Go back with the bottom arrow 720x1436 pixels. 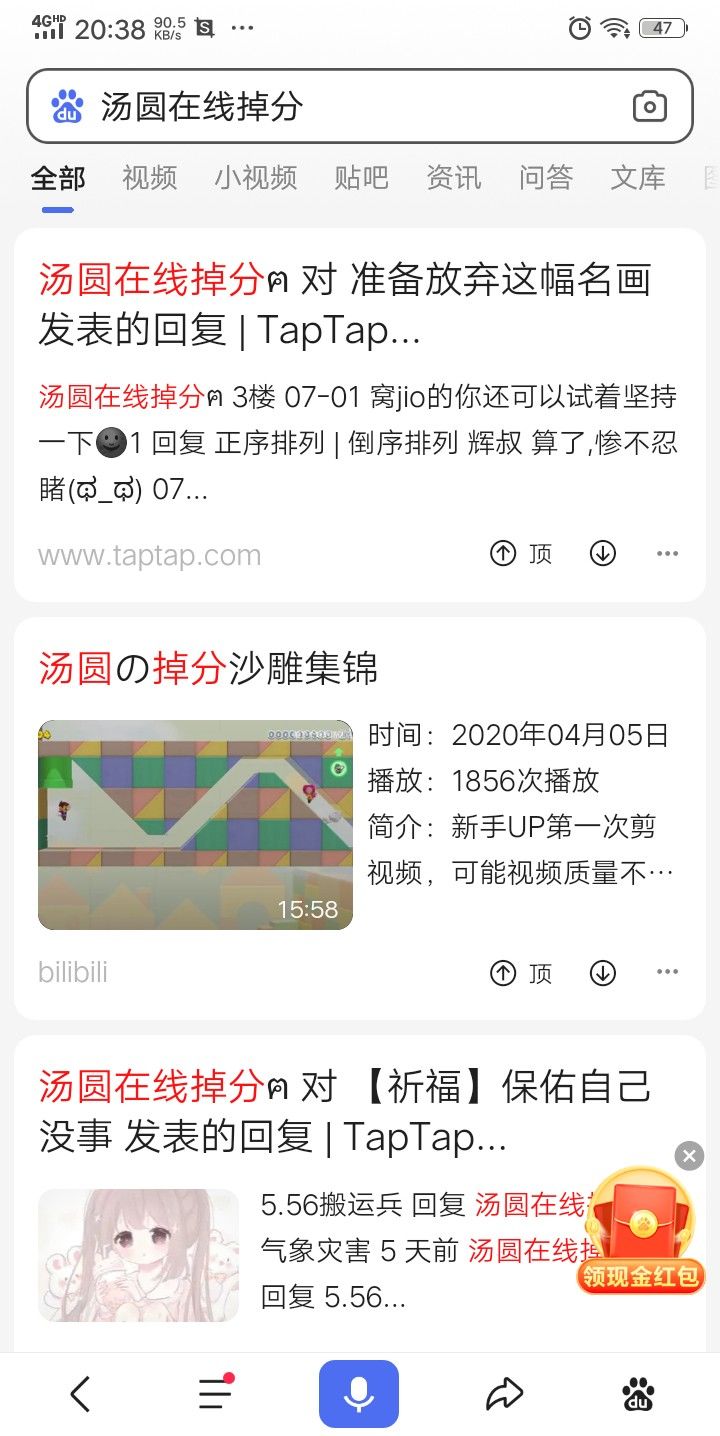coord(80,1394)
